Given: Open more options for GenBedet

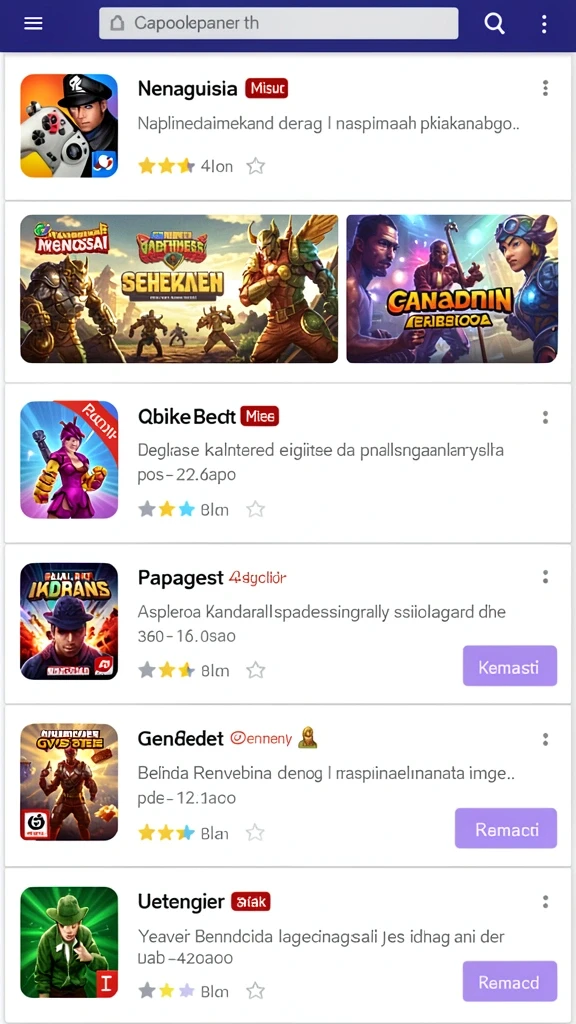Looking at the screenshot, I should point(545,739).
